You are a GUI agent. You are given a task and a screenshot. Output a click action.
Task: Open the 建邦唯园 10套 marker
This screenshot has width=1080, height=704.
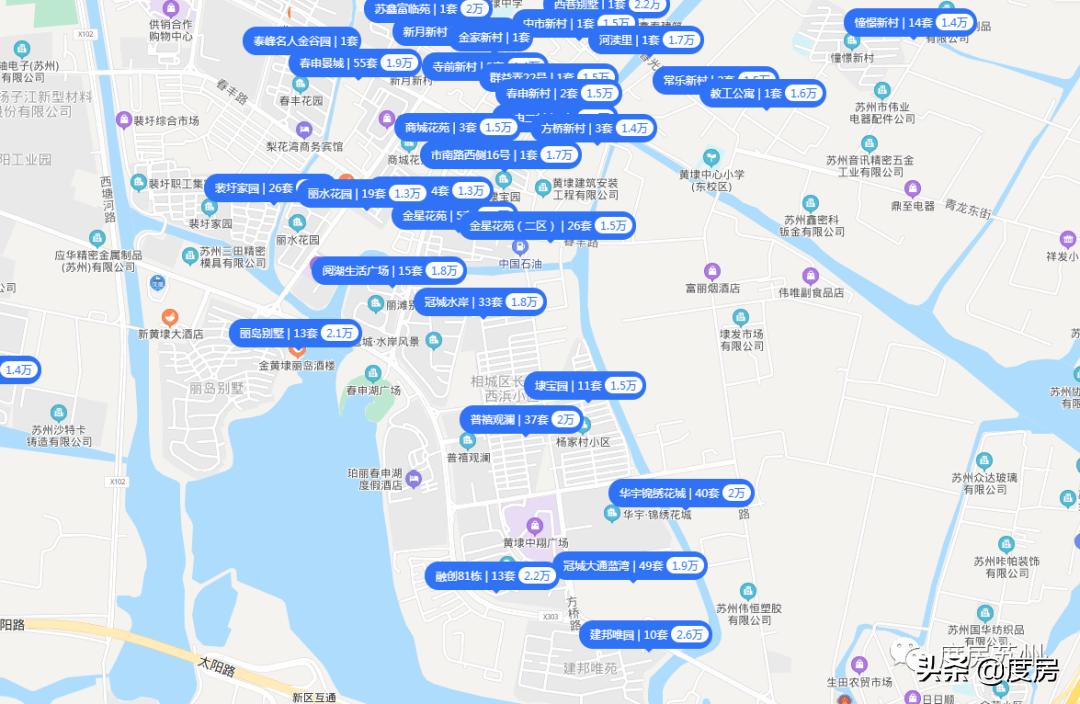coord(646,634)
